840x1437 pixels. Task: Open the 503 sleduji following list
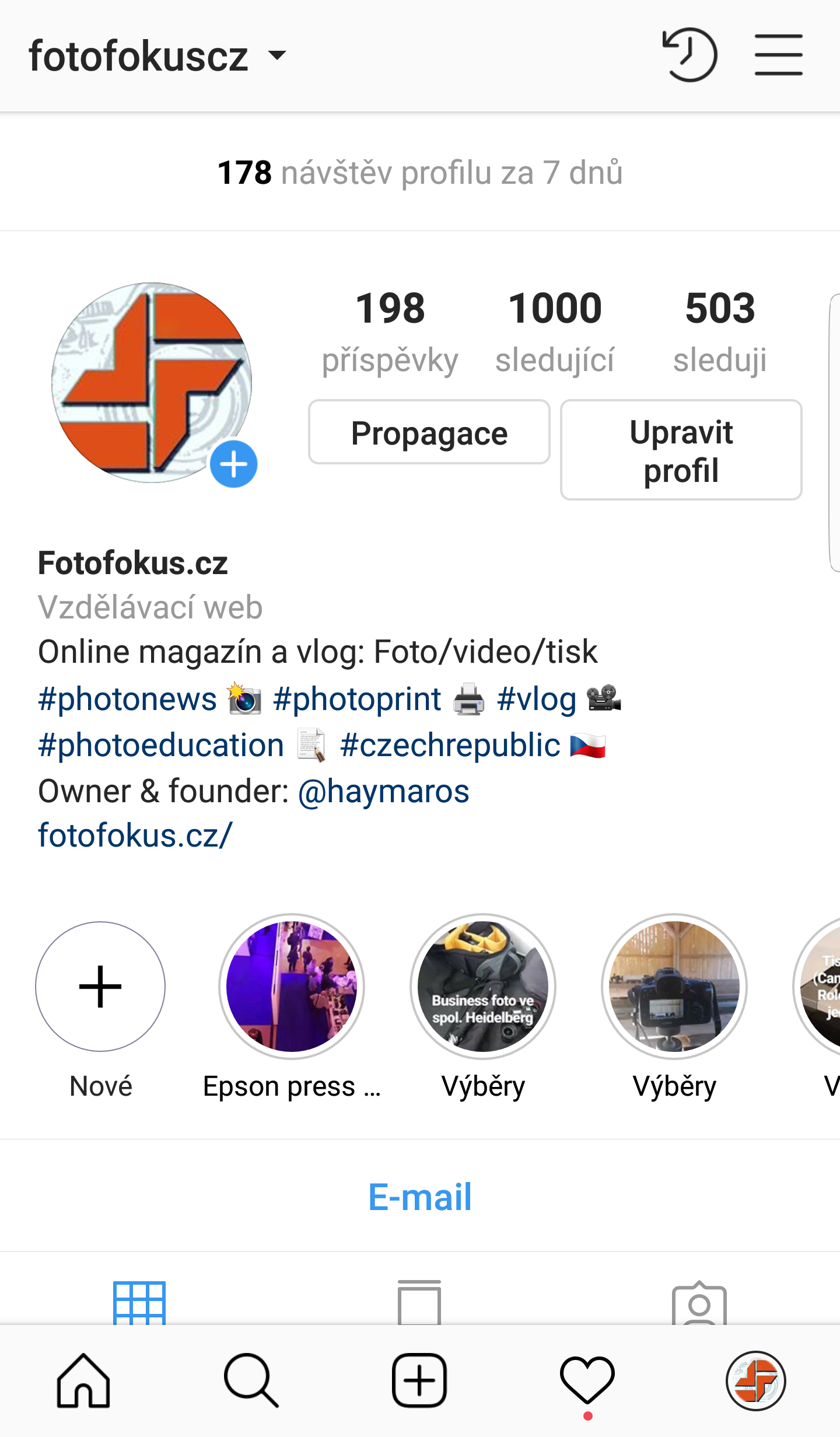point(720,331)
